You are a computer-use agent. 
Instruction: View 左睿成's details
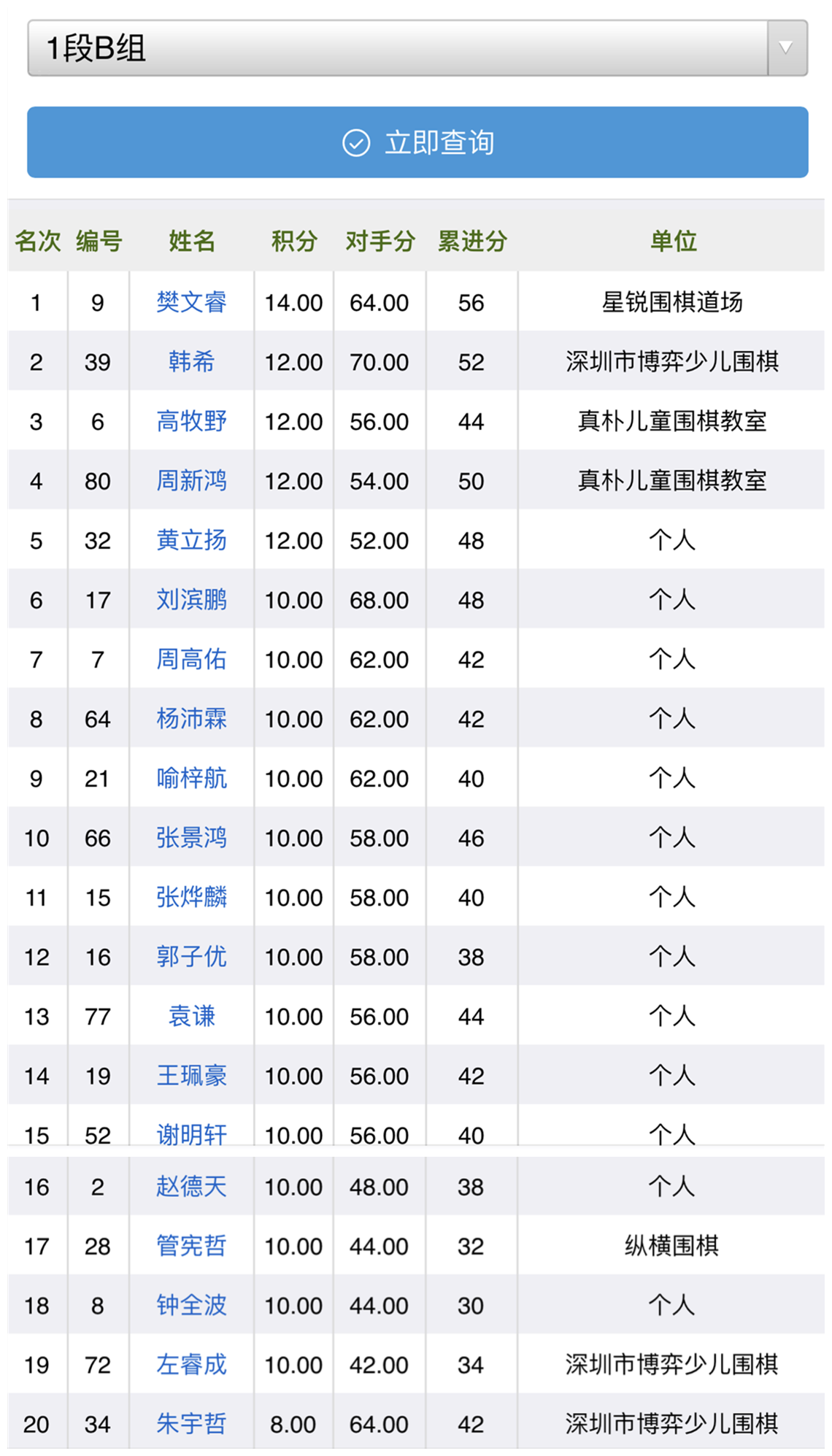(191, 1365)
